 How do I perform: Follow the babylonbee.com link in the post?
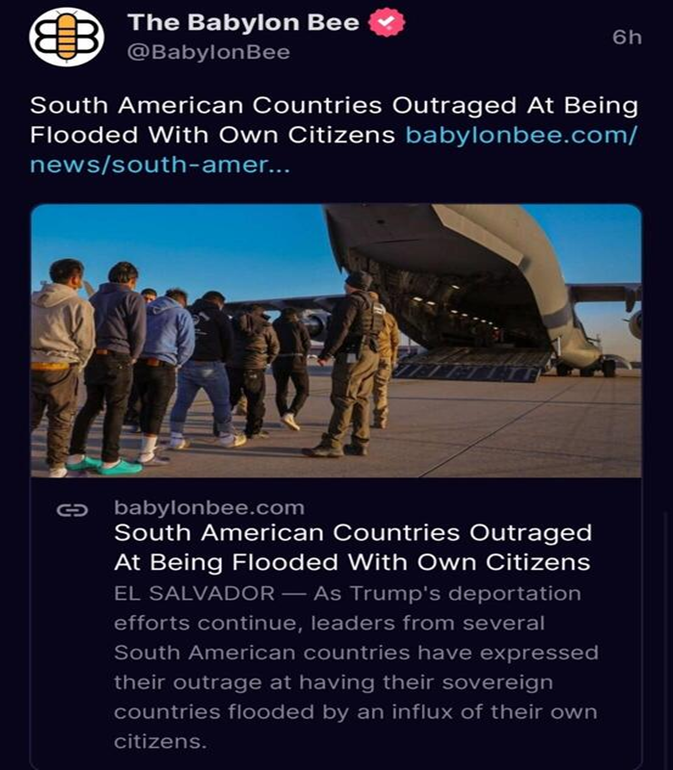click(x=520, y=135)
